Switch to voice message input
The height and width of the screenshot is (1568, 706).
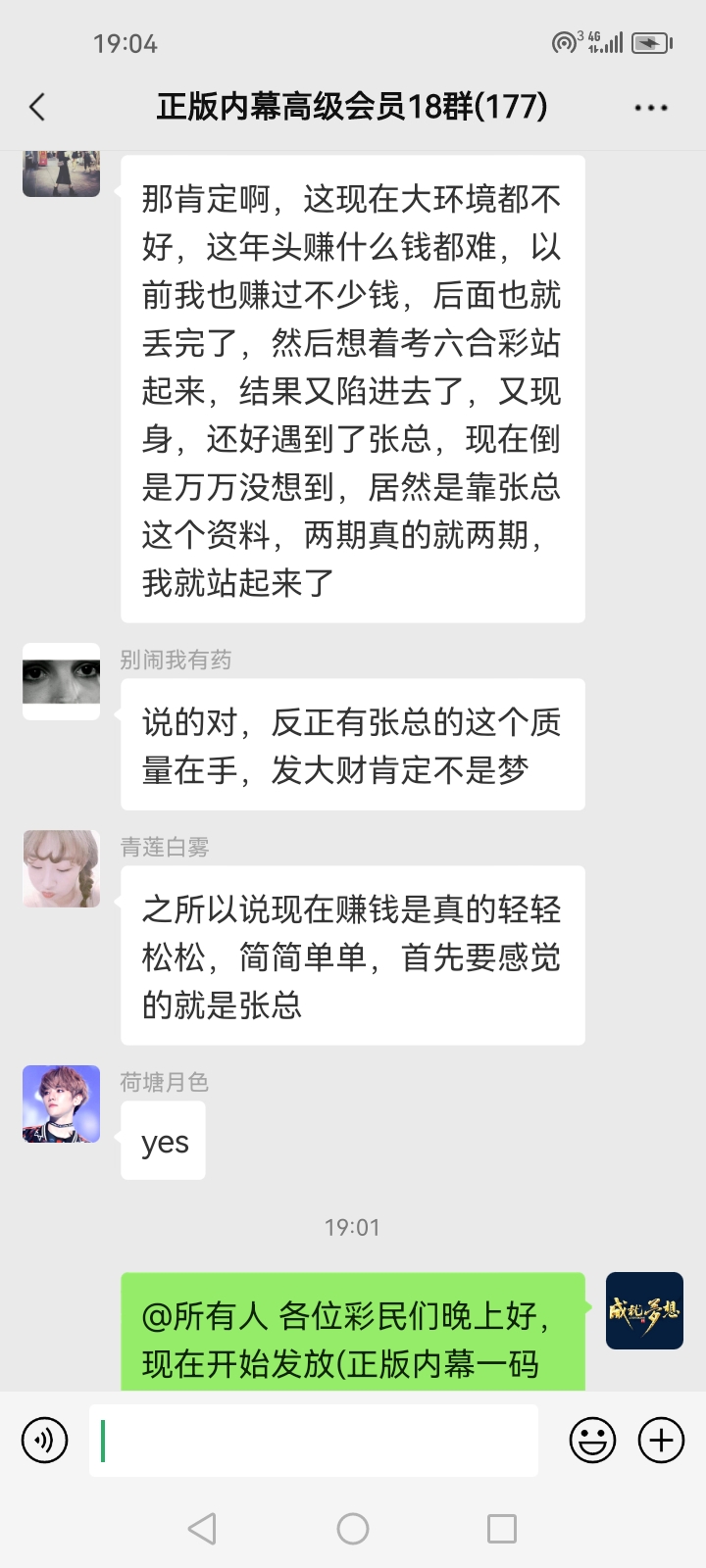tap(44, 1441)
